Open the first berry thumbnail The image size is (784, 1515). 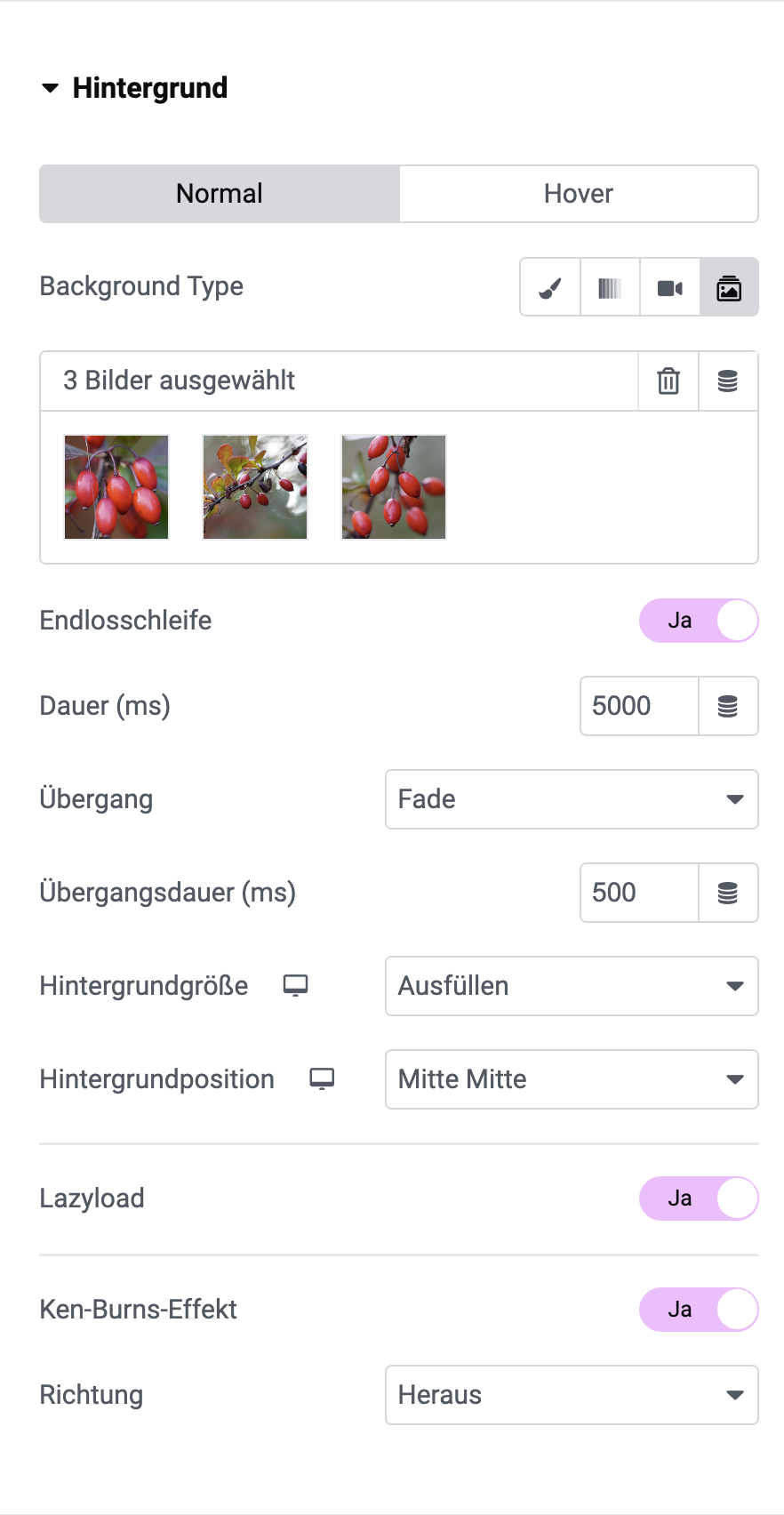(x=116, y=487)
